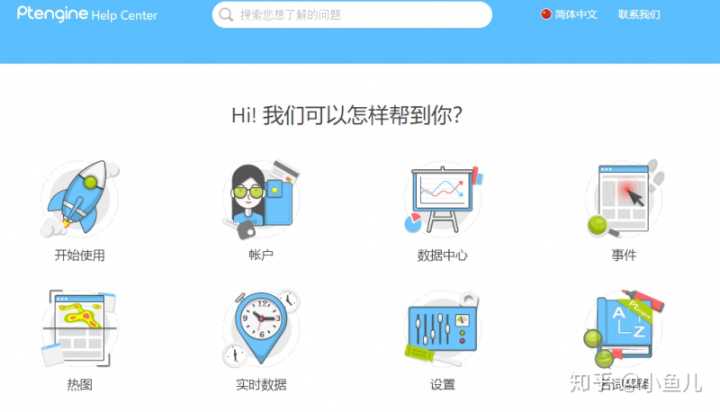720x412 pixels.
Task: Go to Ptengine Help Center home via the logo link
Action: click(x=87, y=14)
